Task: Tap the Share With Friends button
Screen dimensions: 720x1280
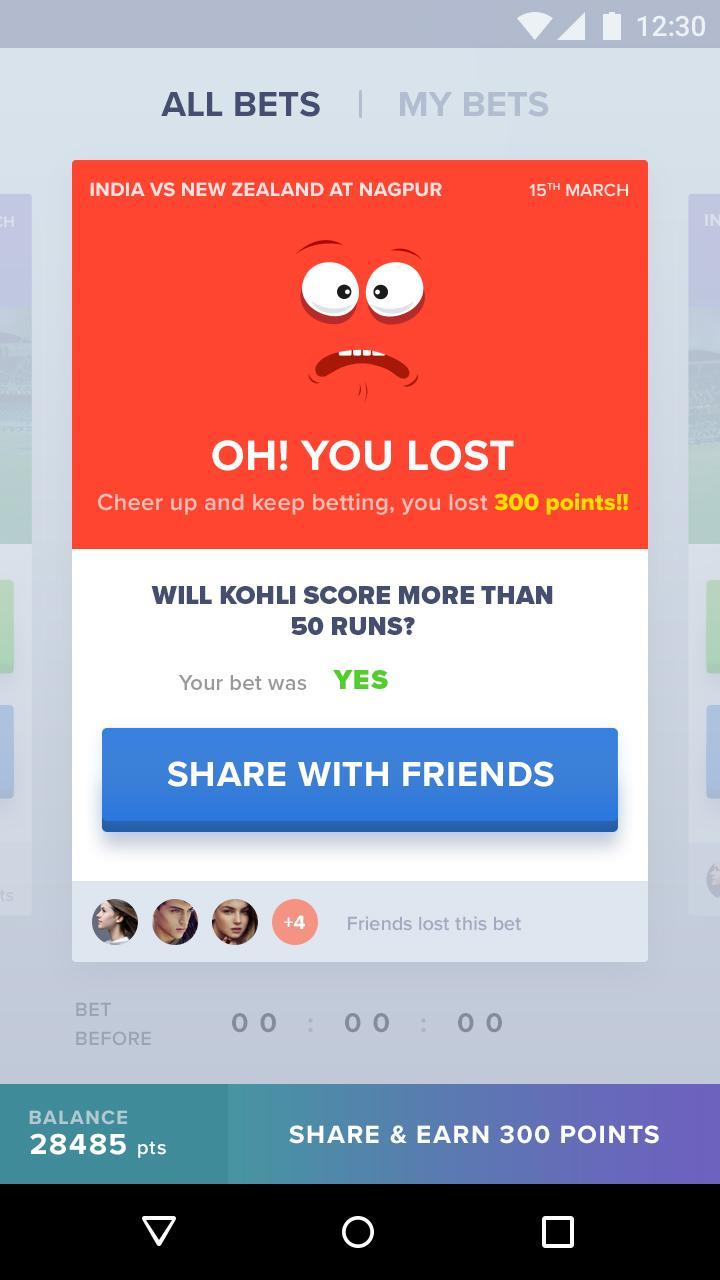Action: click(x=360, y=776)
